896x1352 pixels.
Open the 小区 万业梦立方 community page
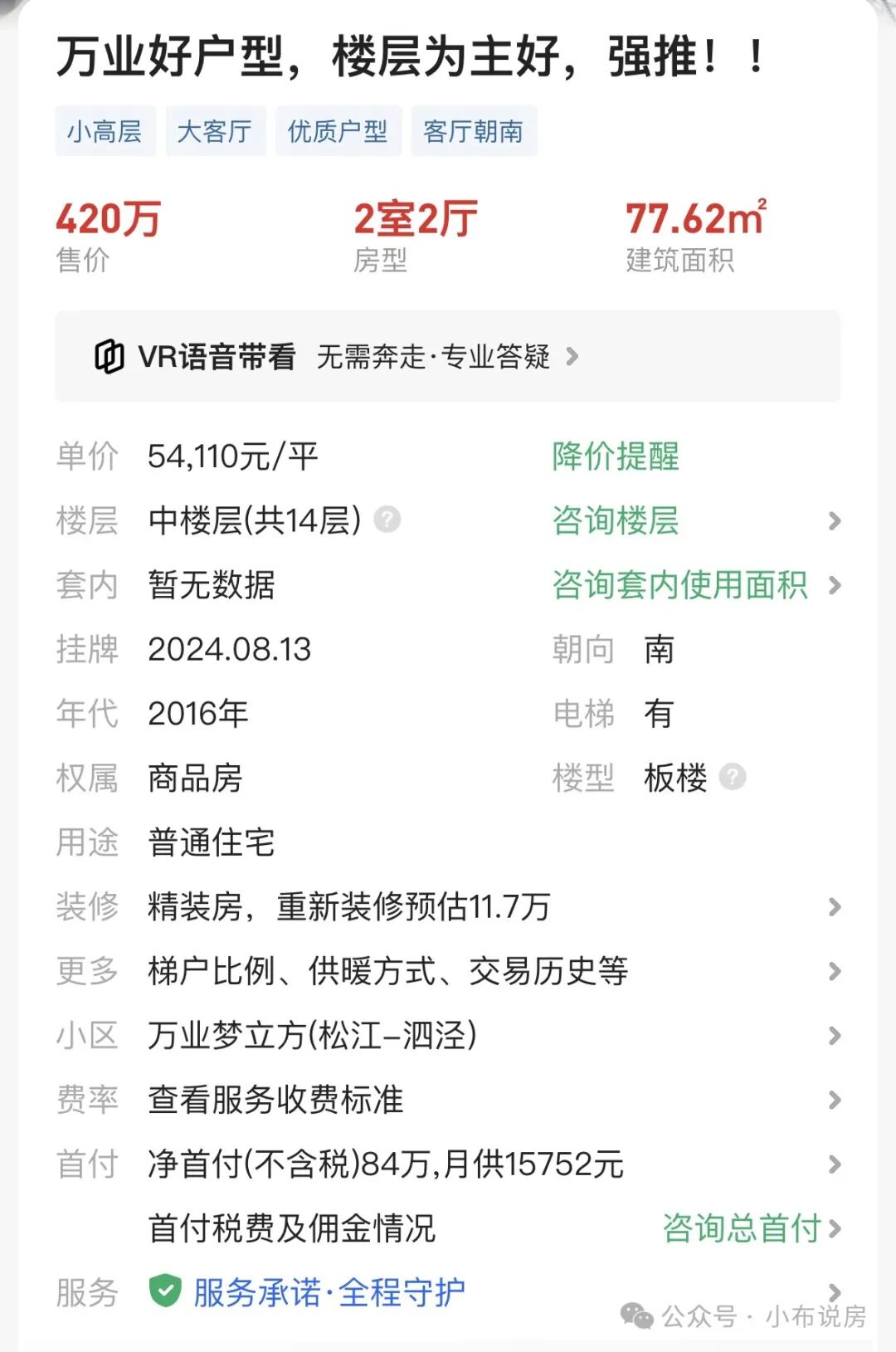448,1036
